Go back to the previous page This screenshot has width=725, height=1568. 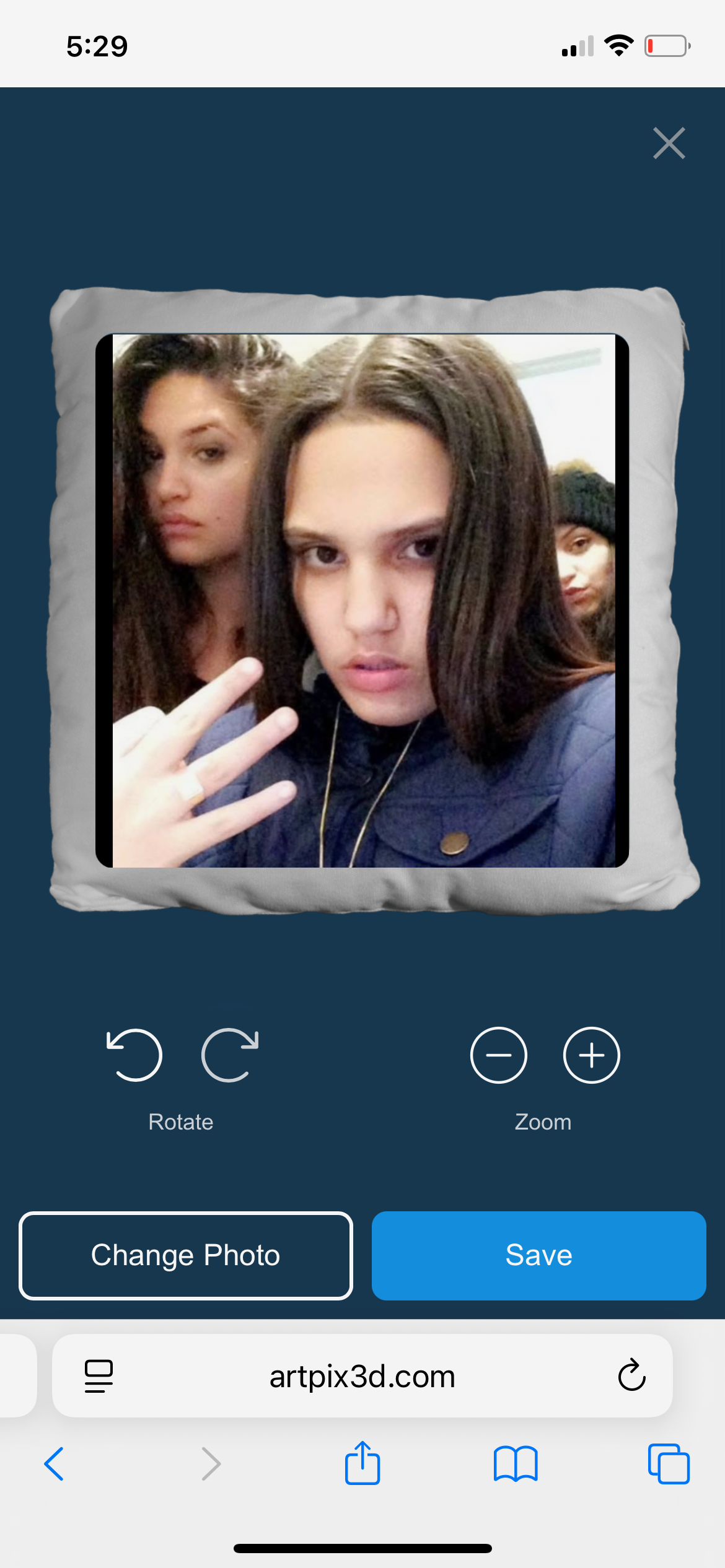(55, 1464)
